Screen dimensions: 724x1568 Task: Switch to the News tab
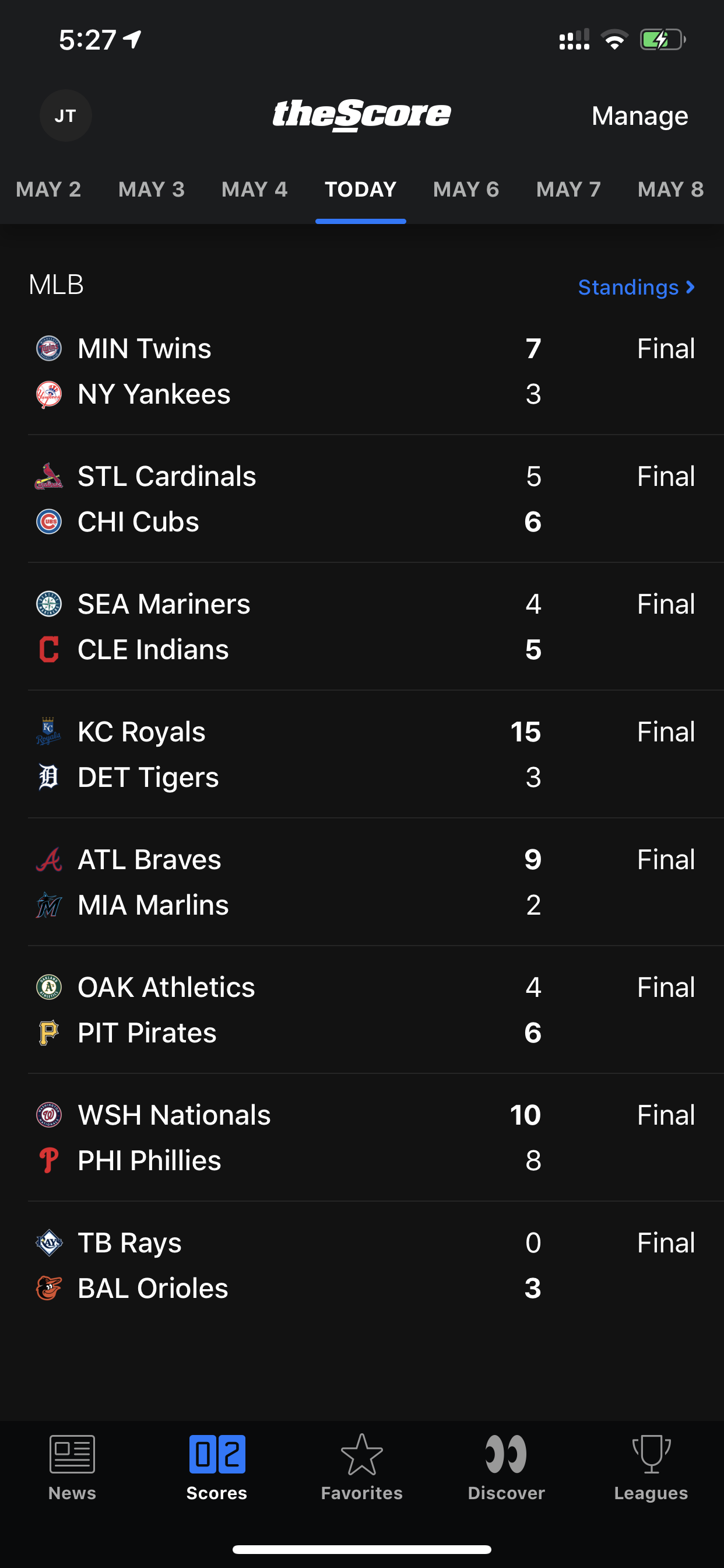[72, 1467]
